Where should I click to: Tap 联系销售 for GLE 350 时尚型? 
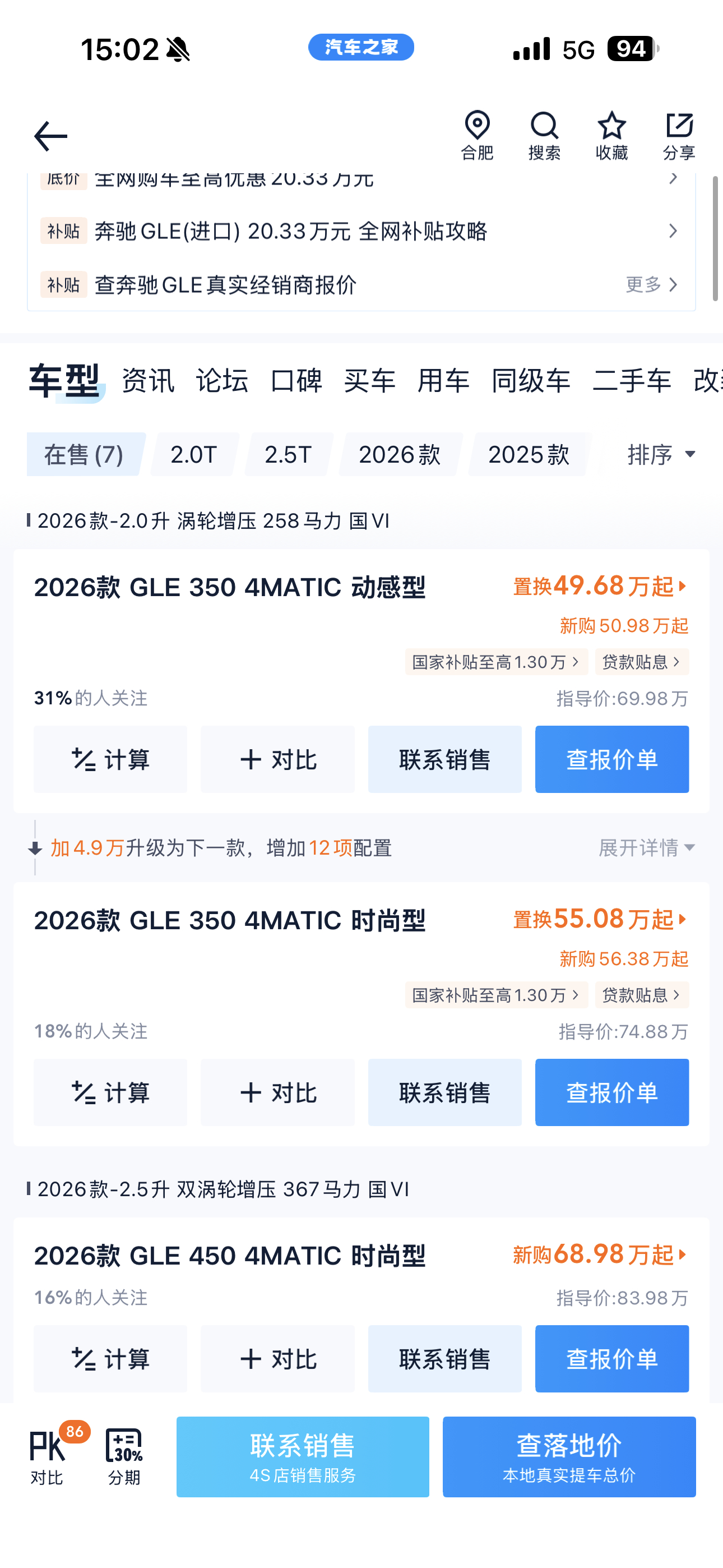[x=445, y=1092]
